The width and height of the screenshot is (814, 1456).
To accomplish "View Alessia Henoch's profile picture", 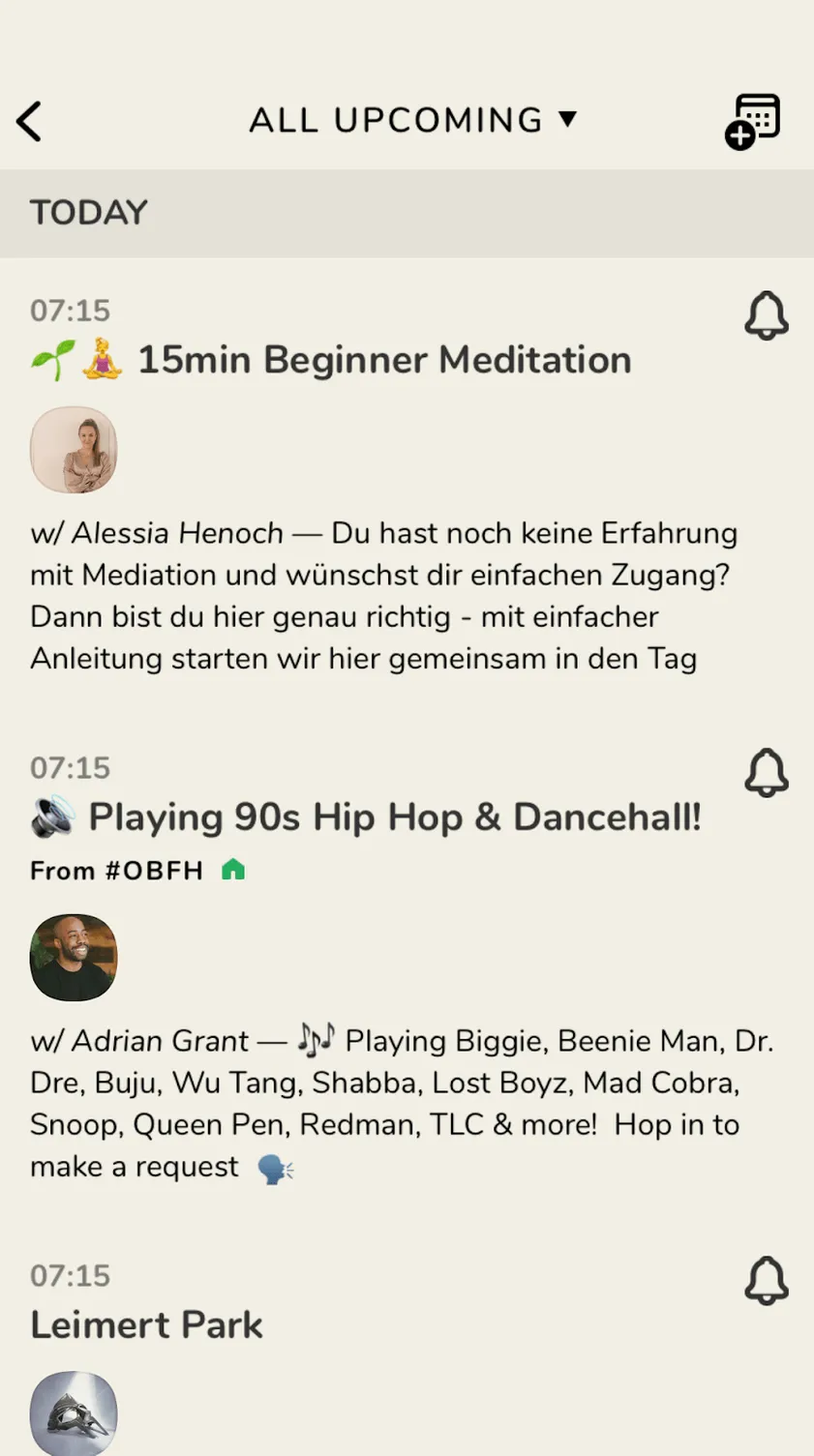I will click(x=74, y=450).
